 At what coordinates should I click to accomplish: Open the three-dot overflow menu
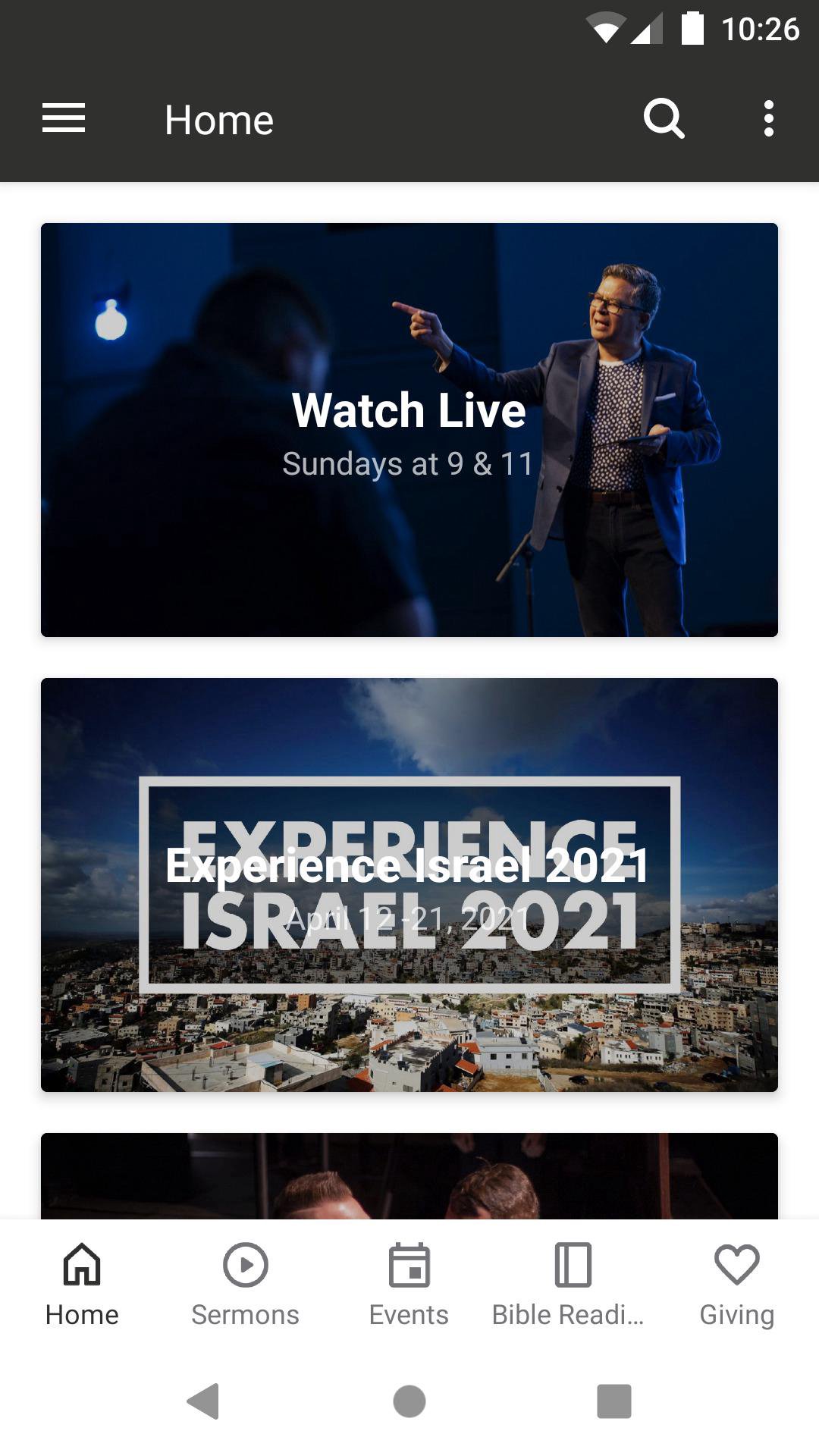pyautogui.click(x=769, y=119)
